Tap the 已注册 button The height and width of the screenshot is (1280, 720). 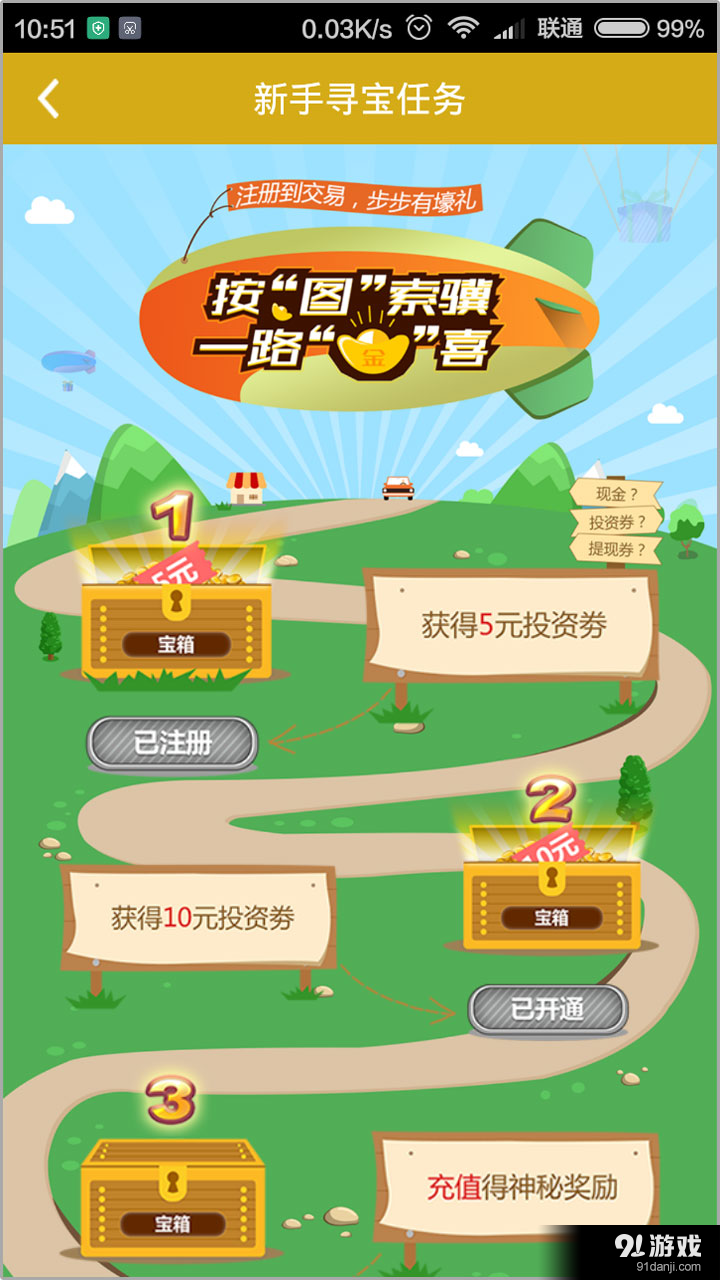click(x=172, y=743)
